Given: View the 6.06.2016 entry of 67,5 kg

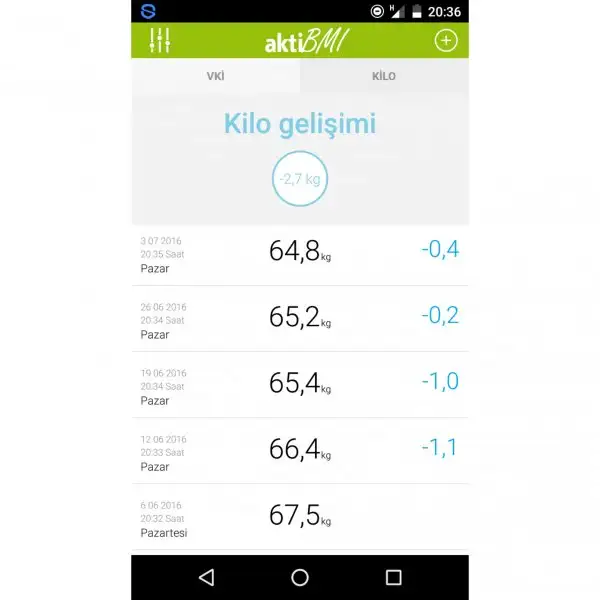Looking at the screenshot, I should point(299,516).
